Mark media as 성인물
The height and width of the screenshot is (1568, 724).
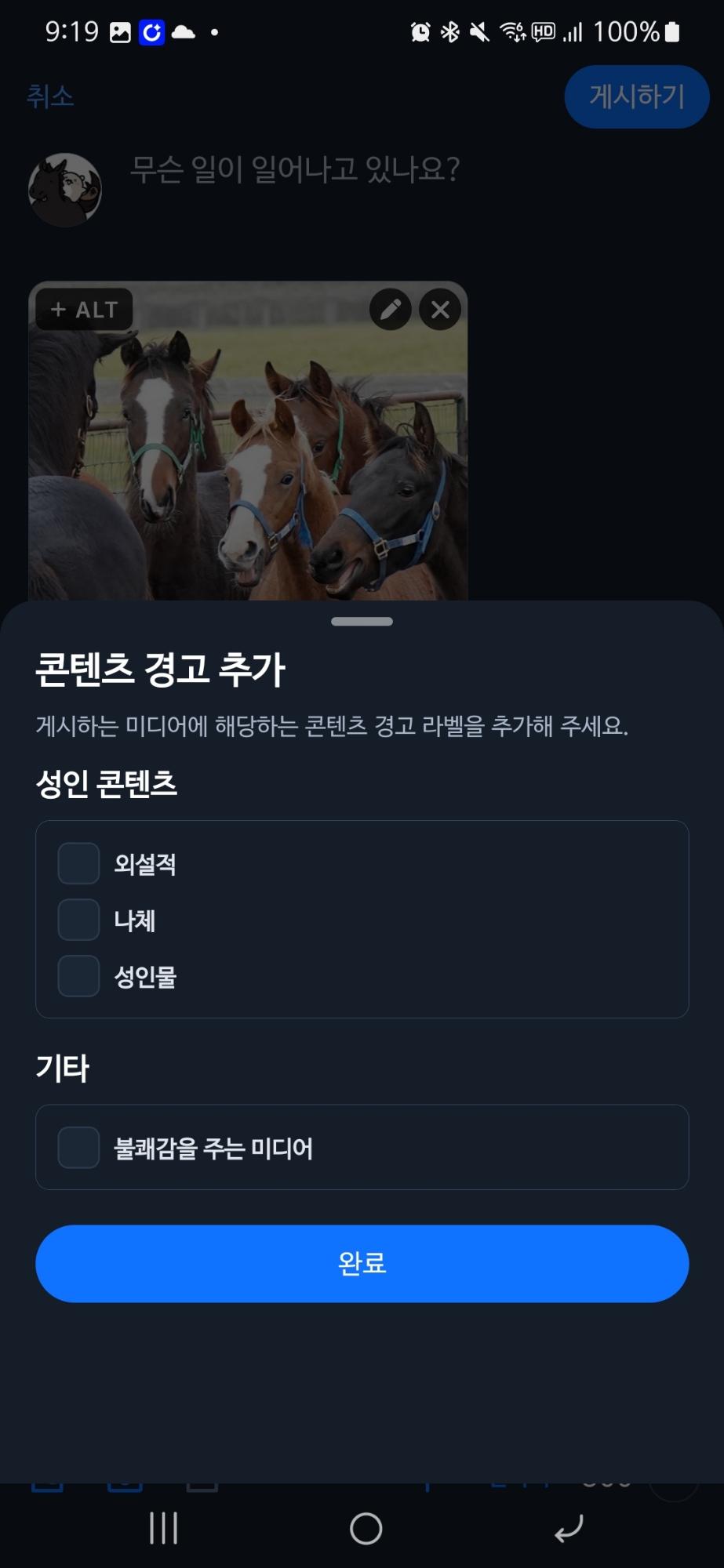point(78,976)
